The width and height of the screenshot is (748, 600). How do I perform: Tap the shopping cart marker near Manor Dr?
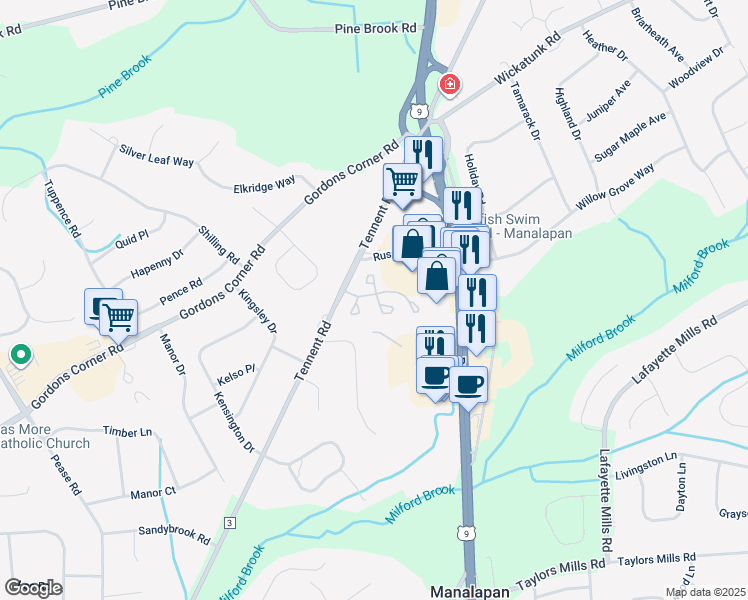[x=119, y=317]
